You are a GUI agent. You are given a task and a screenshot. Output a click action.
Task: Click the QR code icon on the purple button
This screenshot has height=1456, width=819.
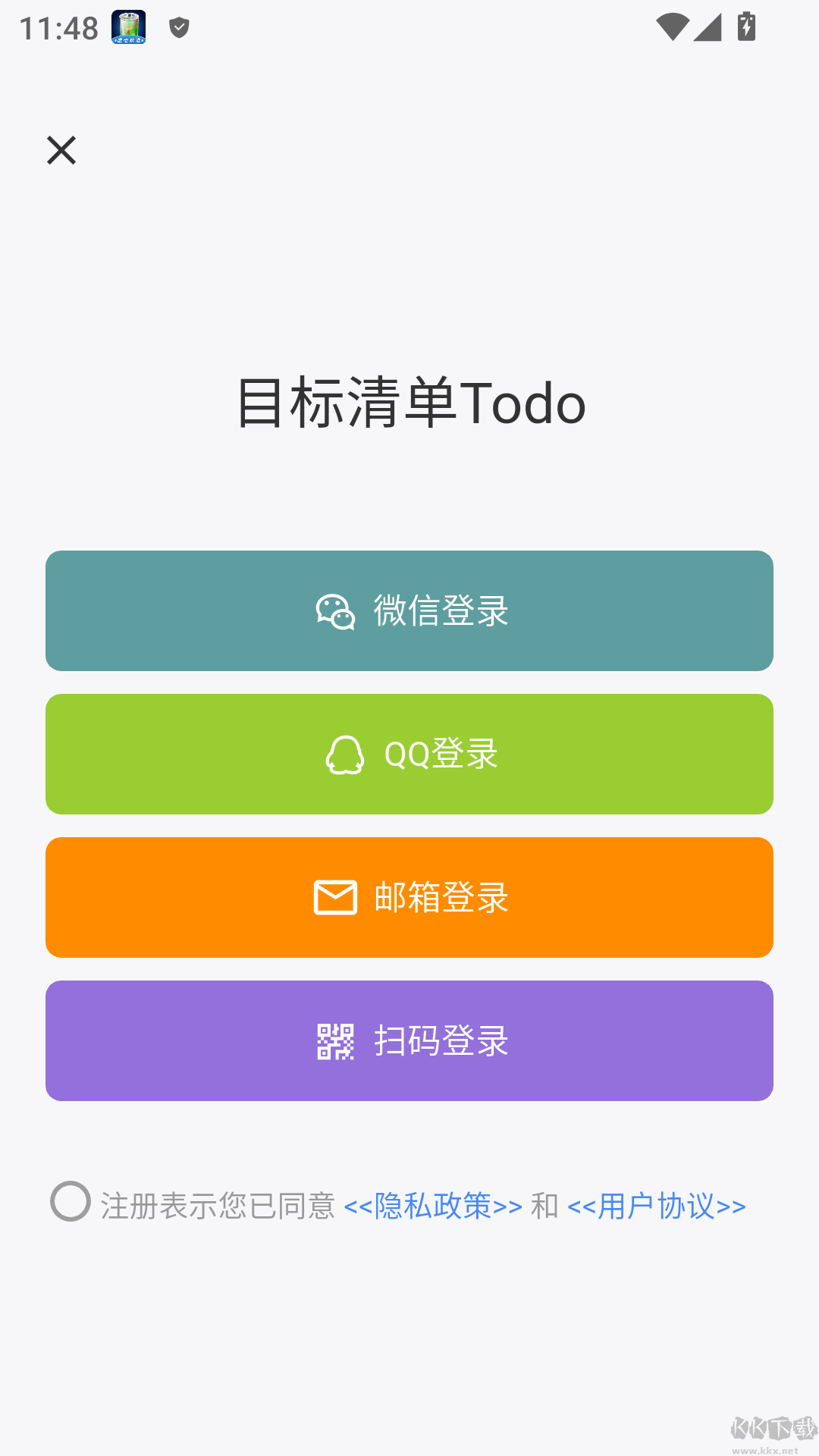point(336,1040)
